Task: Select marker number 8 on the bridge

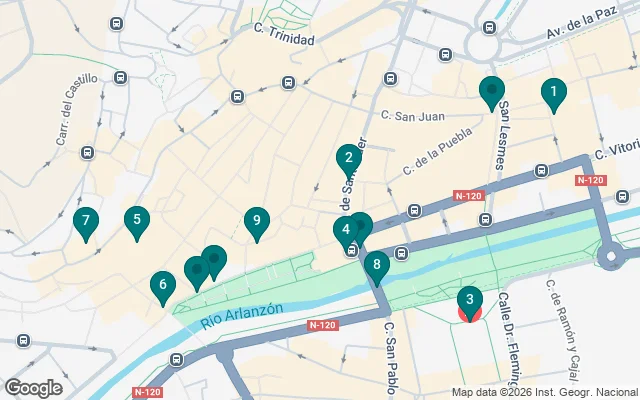Action: pos(376,265)
